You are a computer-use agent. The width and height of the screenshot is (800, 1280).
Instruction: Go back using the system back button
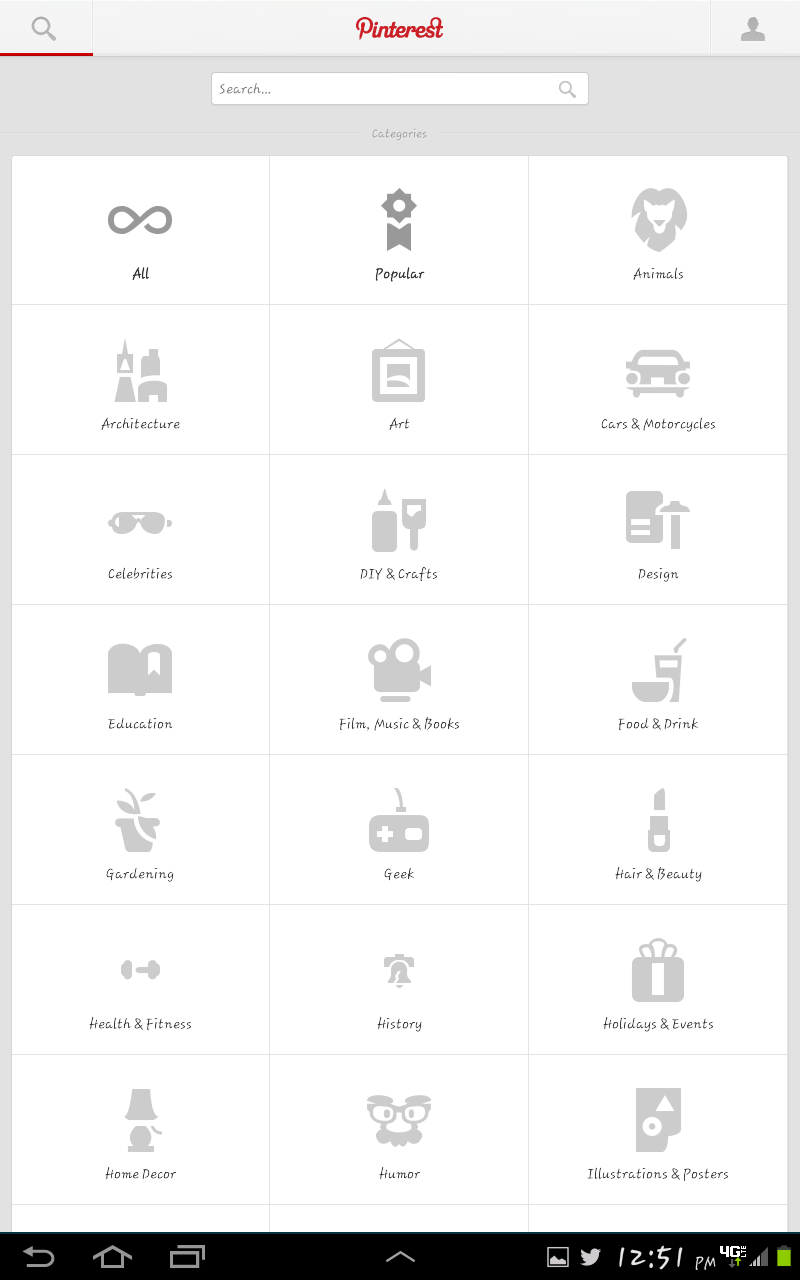tap(39, 1256)
